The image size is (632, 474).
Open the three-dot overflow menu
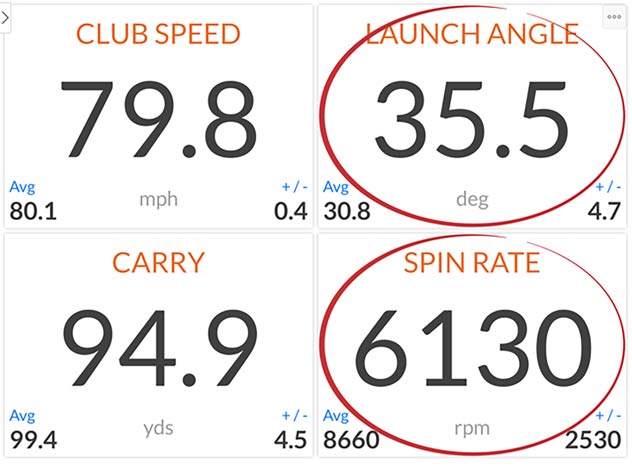tap(614, 17)
